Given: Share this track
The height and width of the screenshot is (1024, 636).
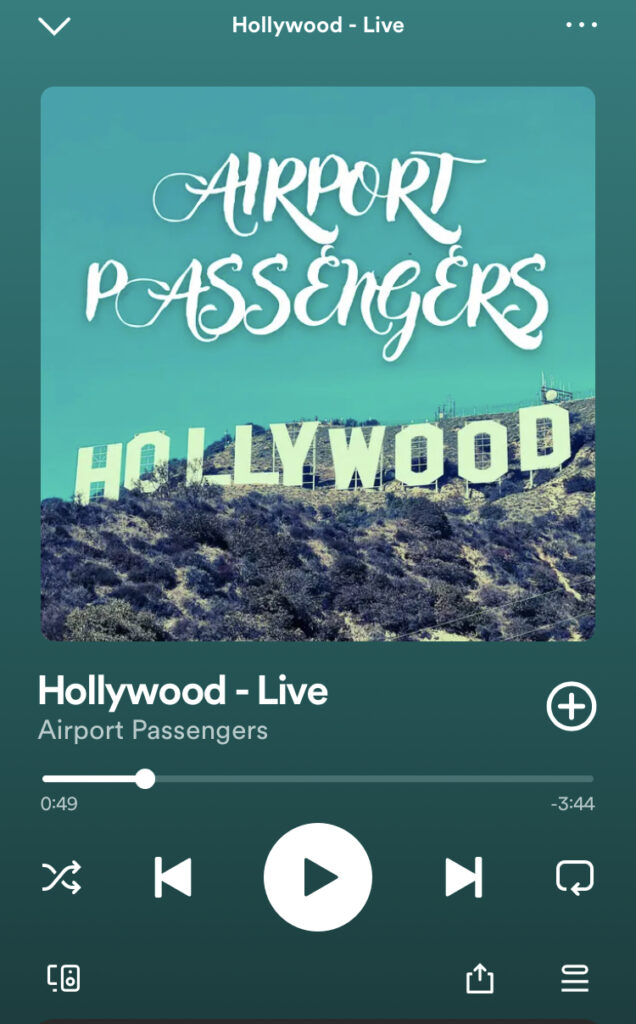Looking at the screenshot, I should coord(480,978).
